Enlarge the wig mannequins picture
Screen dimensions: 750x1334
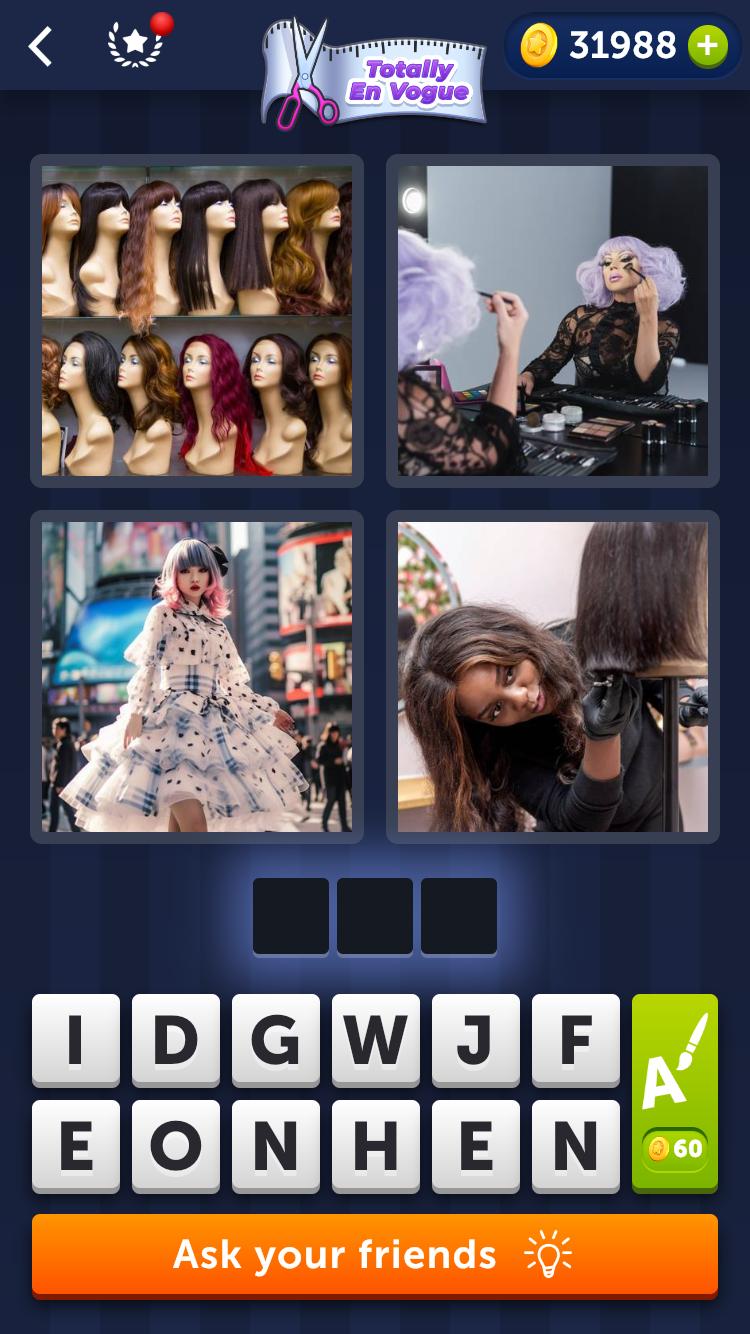point(197,320)
